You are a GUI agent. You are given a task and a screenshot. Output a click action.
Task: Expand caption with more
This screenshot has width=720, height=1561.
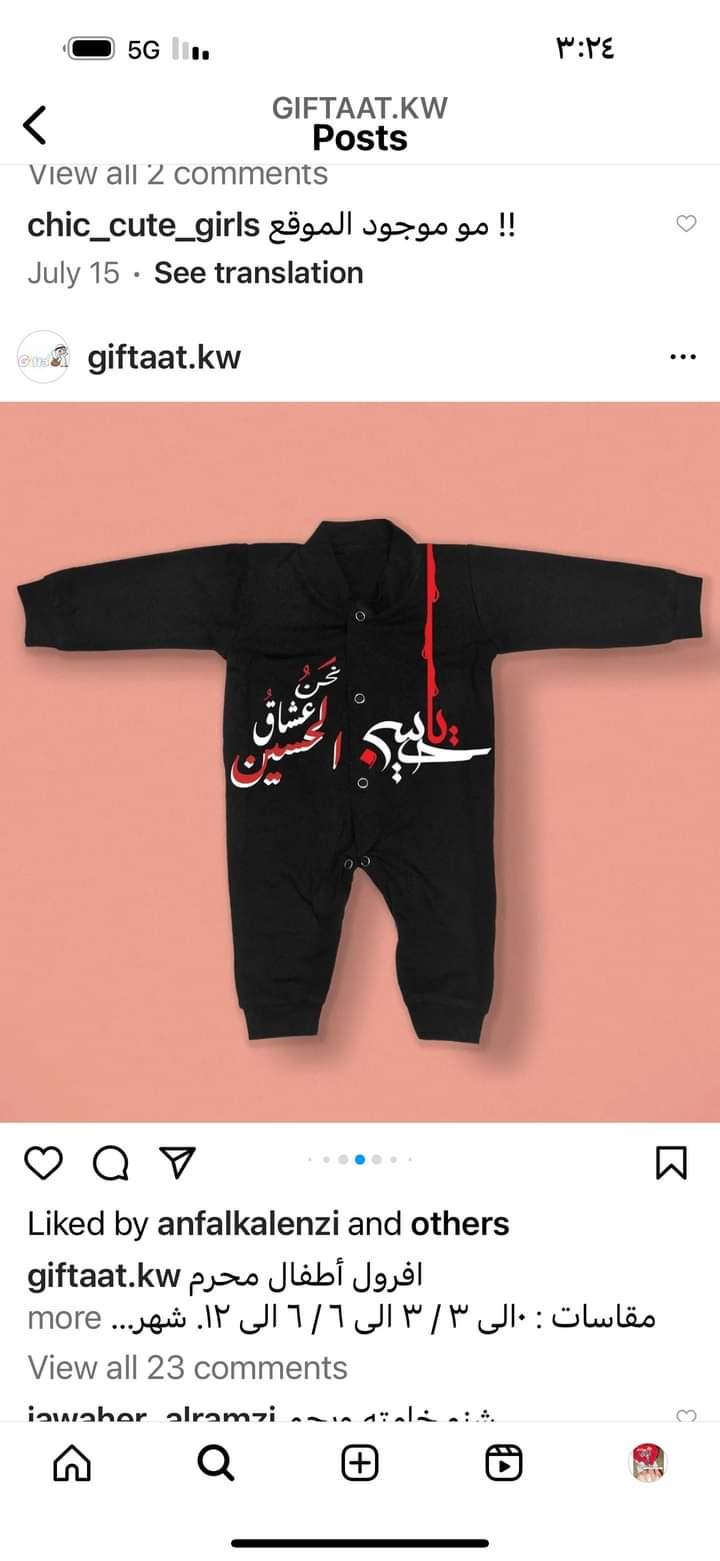64,1318
